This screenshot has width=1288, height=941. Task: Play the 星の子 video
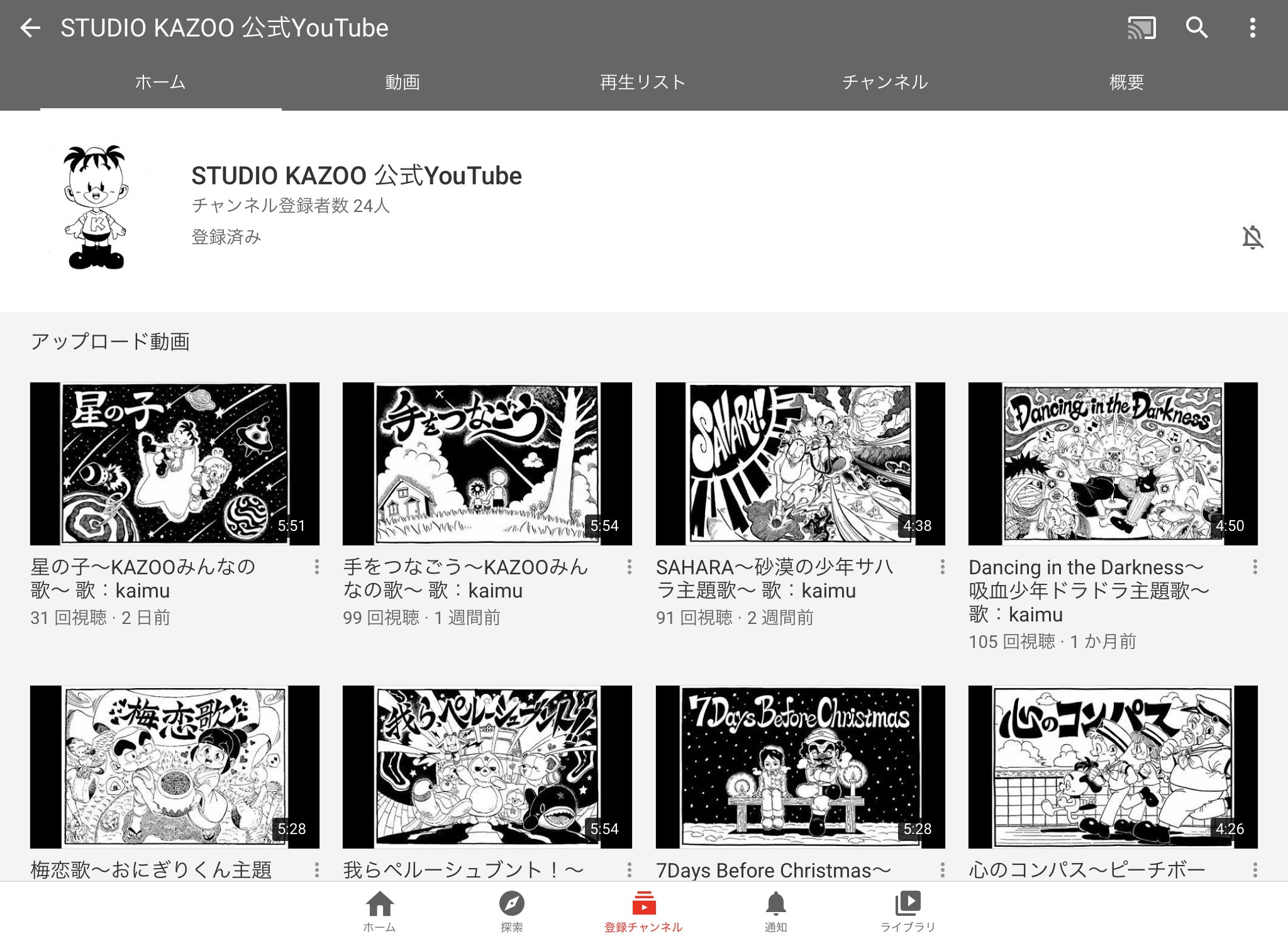[x=174, y=464]
